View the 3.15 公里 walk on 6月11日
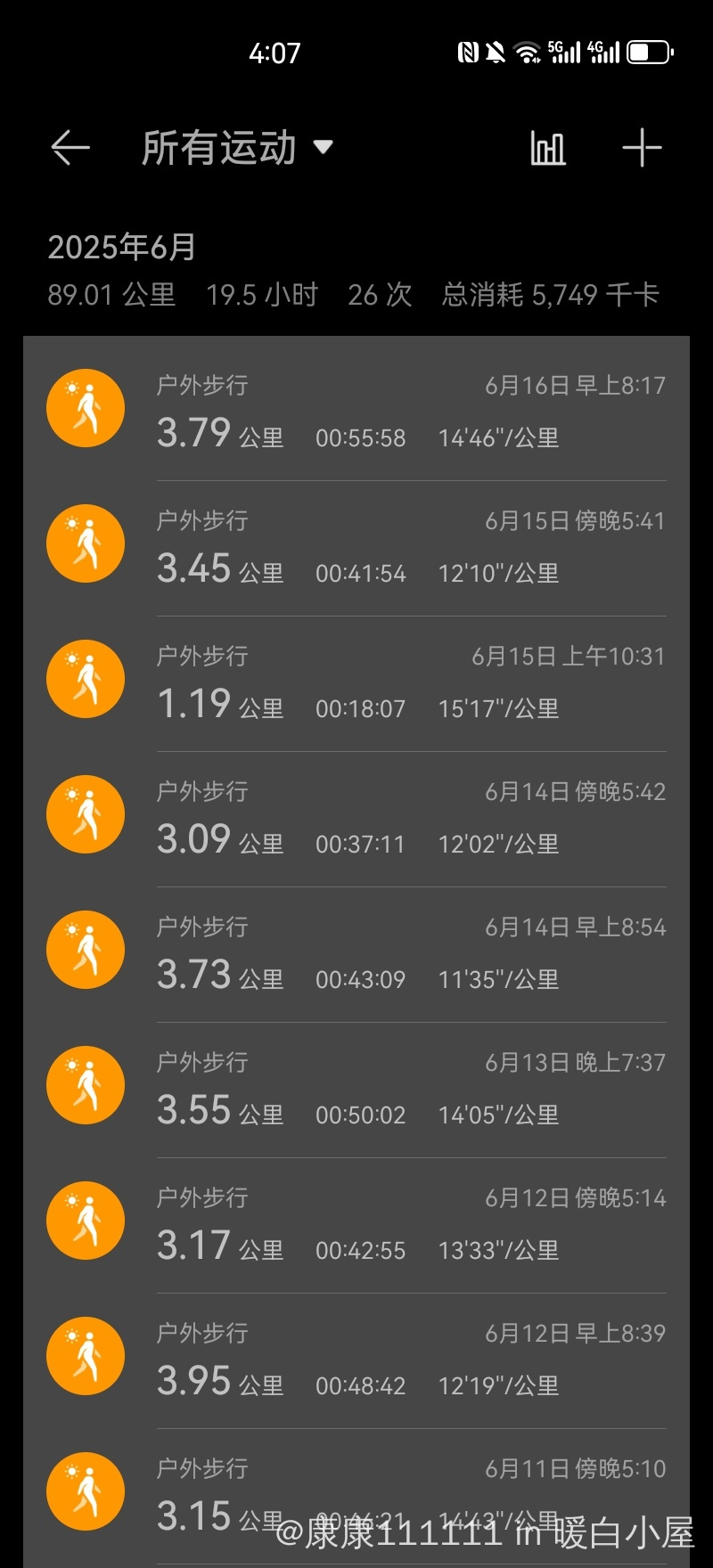The height and width of the screenshot is (1568, 713). 356,1496
